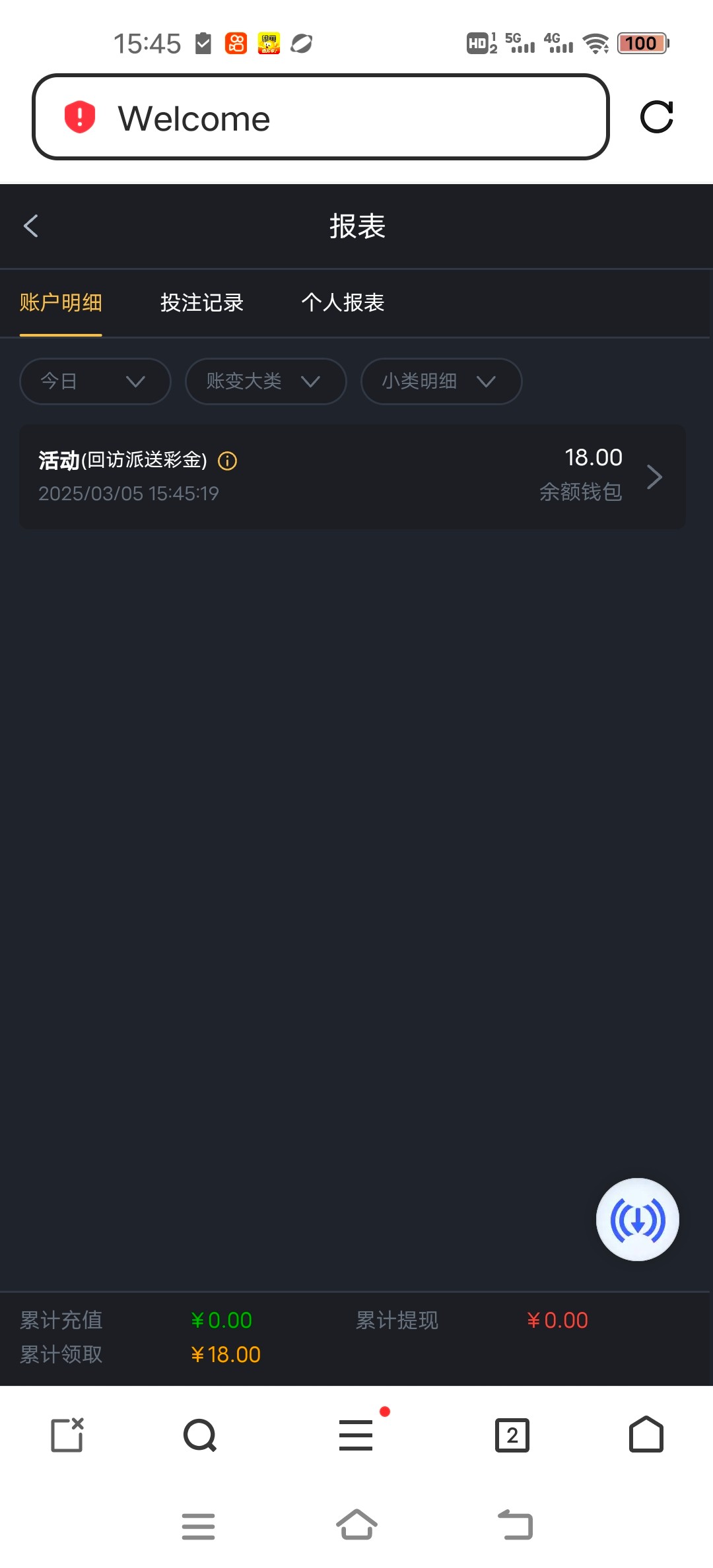Image resolution: width=713 pixels, height=1568 pixels.
Task: Tap the floating blue download button
Action: (x=637, y=1220)
